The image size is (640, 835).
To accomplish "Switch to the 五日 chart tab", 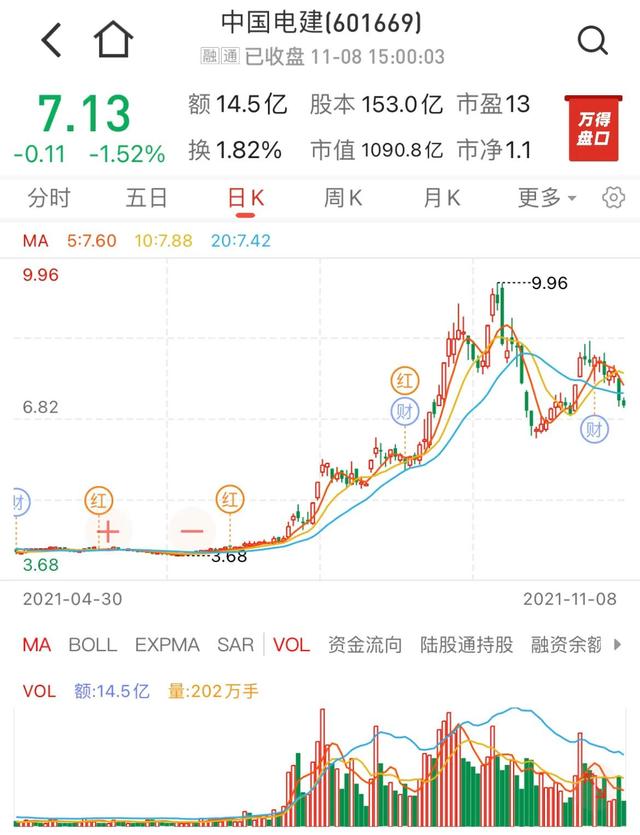I will click(146, 198).
